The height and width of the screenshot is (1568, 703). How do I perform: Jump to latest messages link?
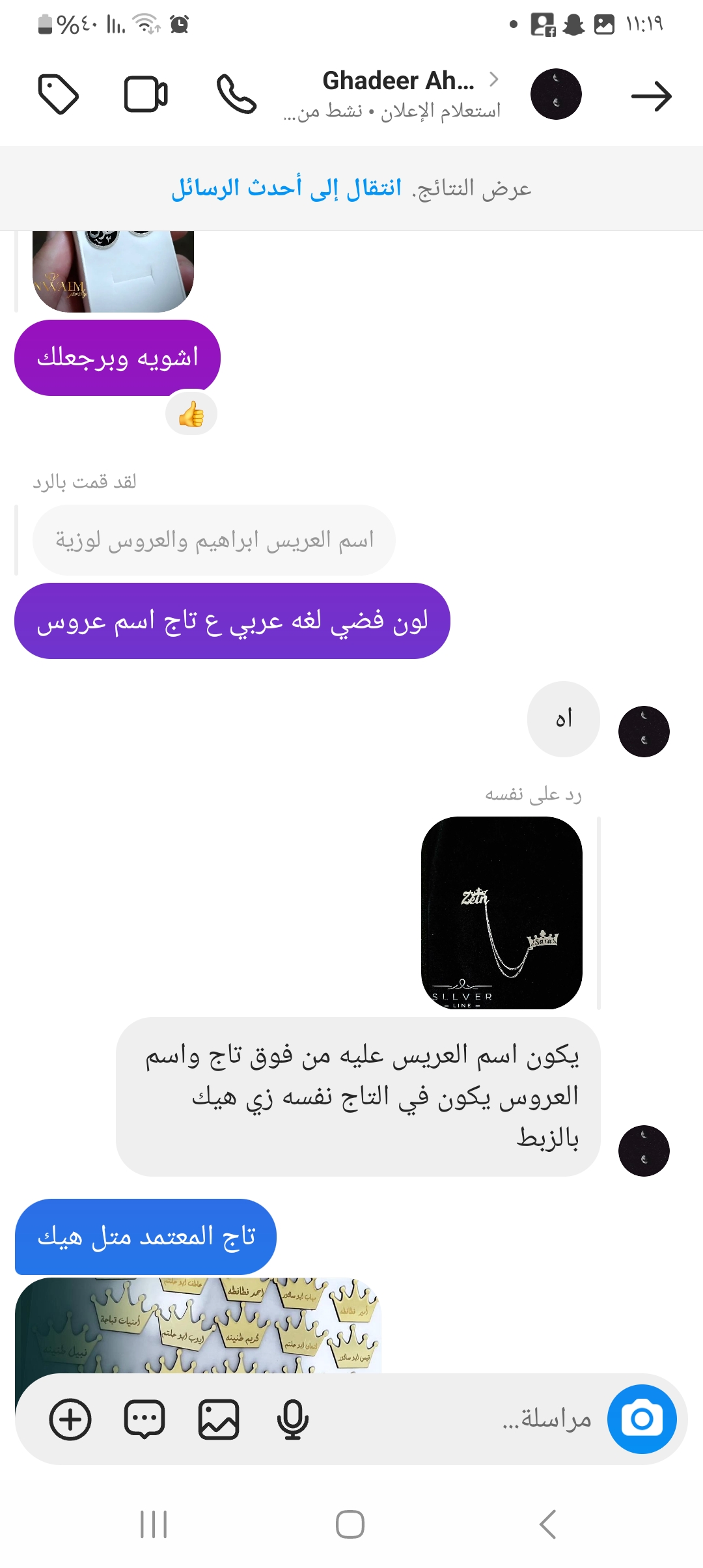click(x=286, y=188)
